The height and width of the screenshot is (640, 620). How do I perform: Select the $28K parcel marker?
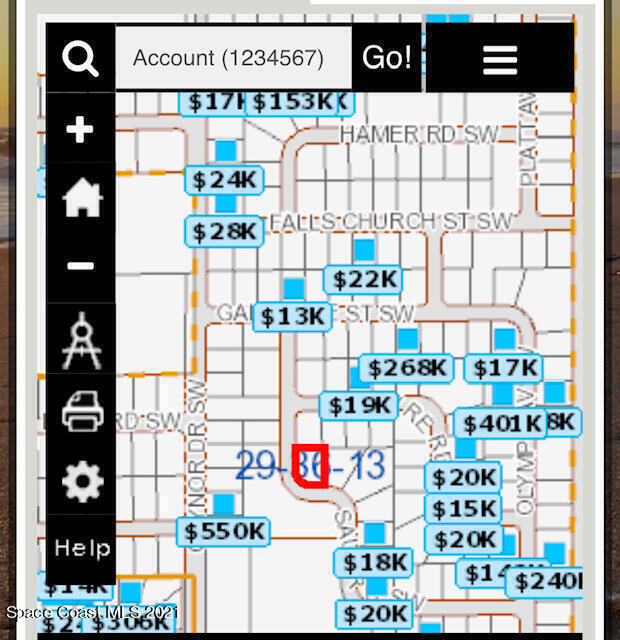224,231
